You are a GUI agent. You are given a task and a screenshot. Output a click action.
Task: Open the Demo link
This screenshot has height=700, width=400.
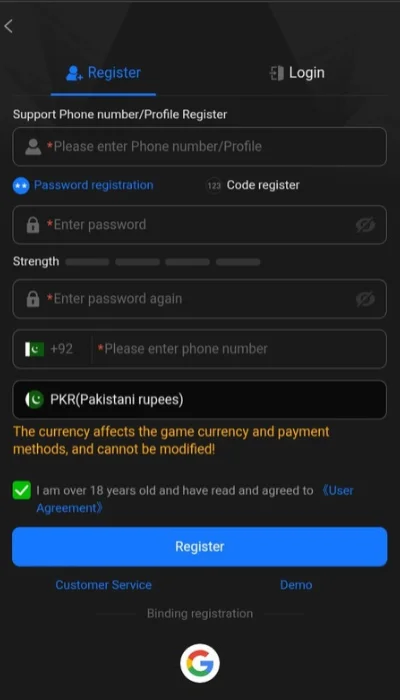(296, 585)
